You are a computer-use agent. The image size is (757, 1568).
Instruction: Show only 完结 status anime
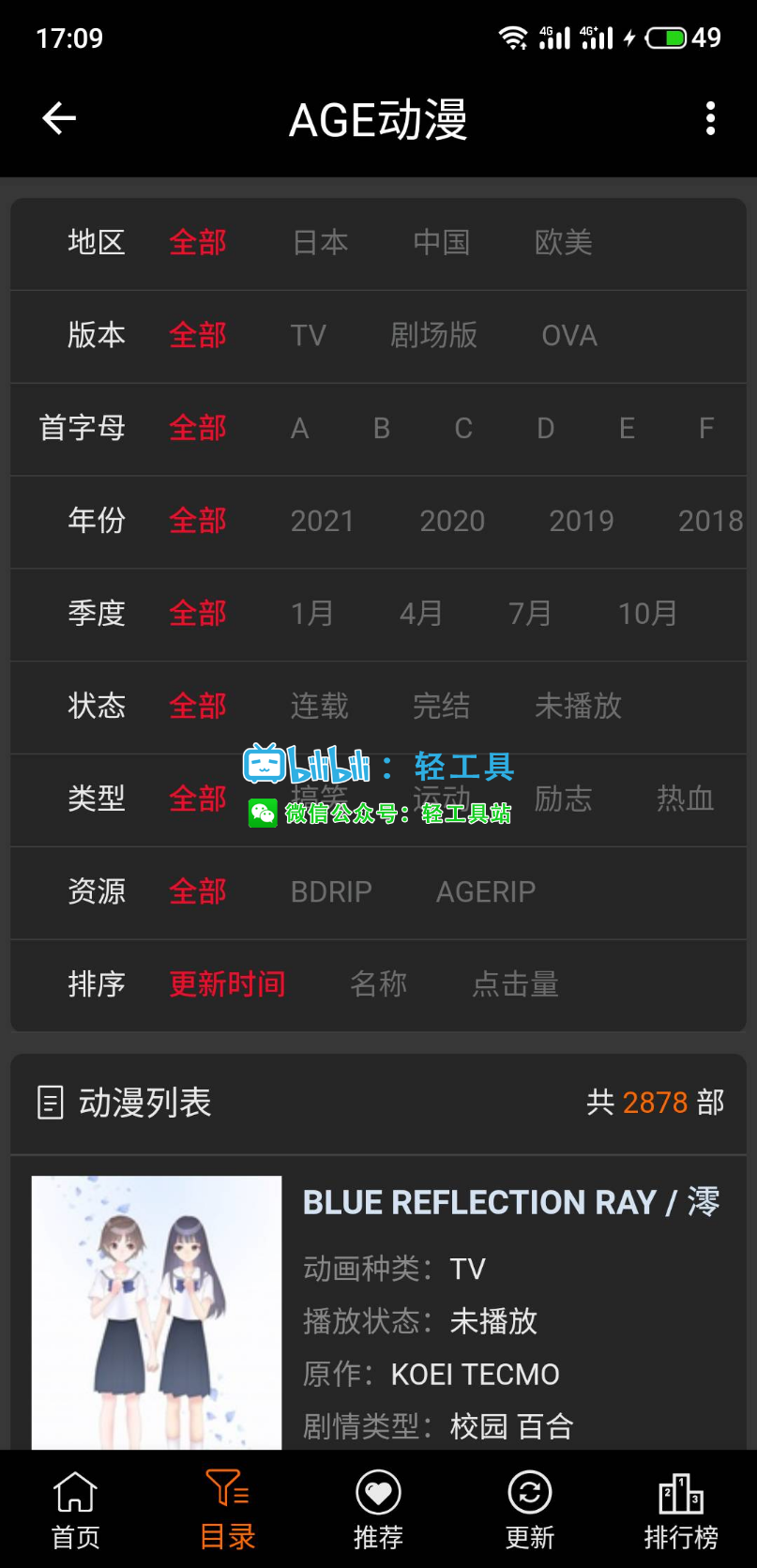441,706
